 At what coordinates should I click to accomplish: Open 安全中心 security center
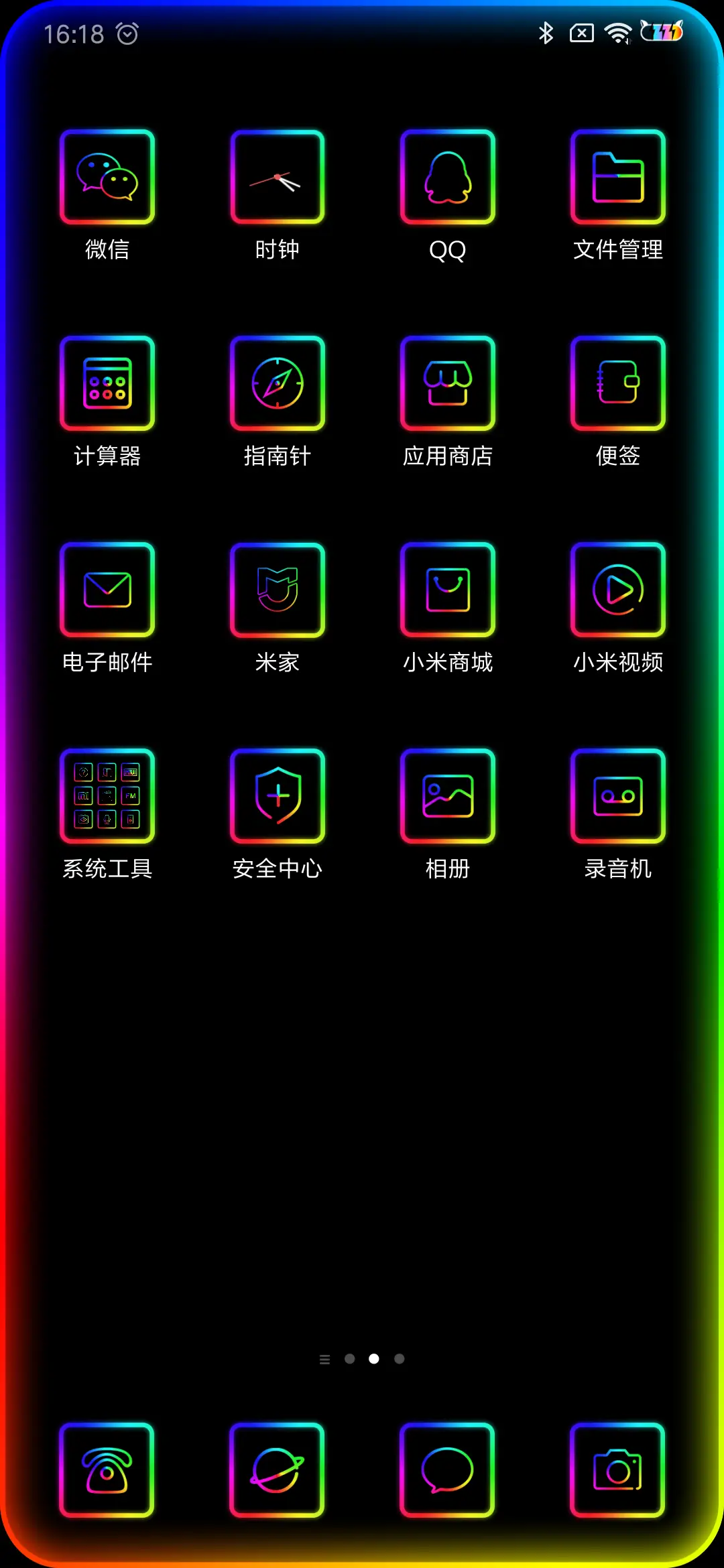coord(278,796)
